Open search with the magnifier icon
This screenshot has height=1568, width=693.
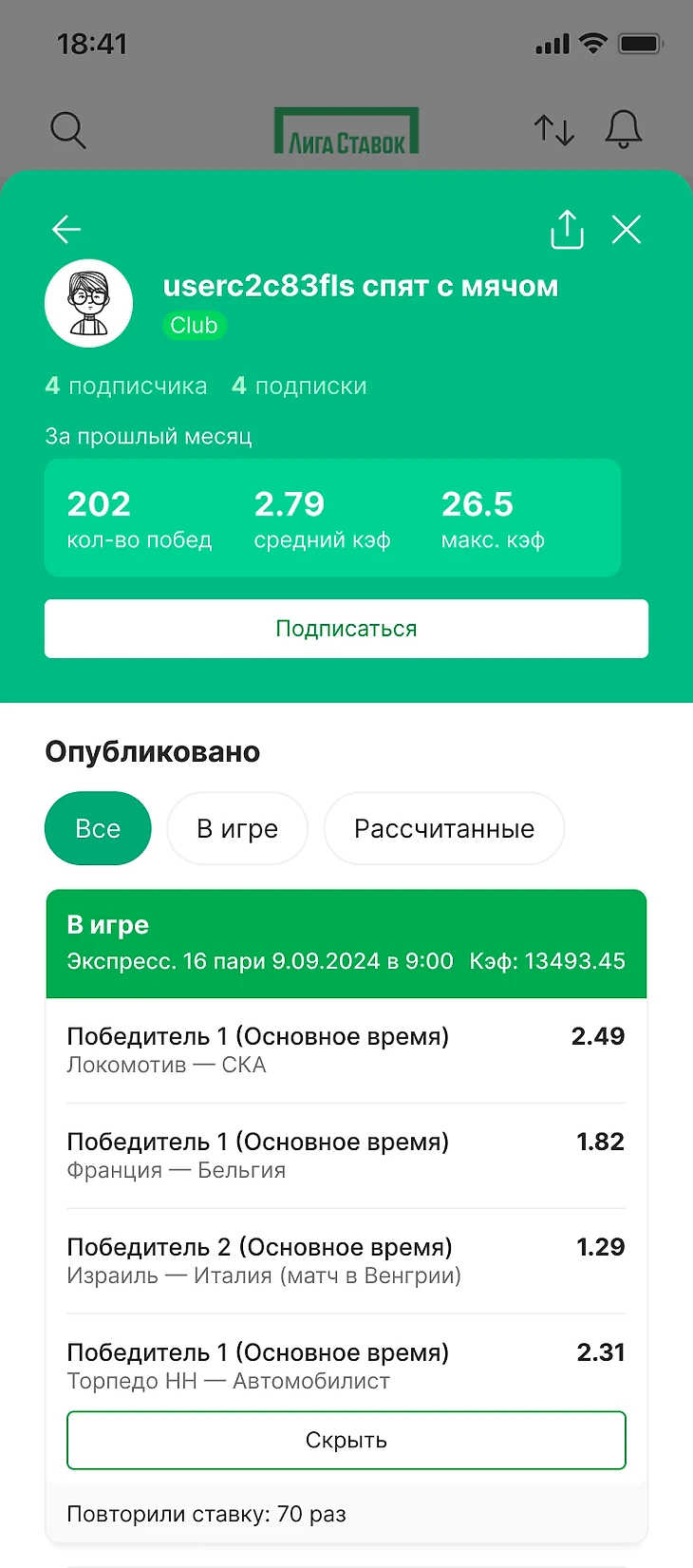pyautogui.click(x=67, y=129)
